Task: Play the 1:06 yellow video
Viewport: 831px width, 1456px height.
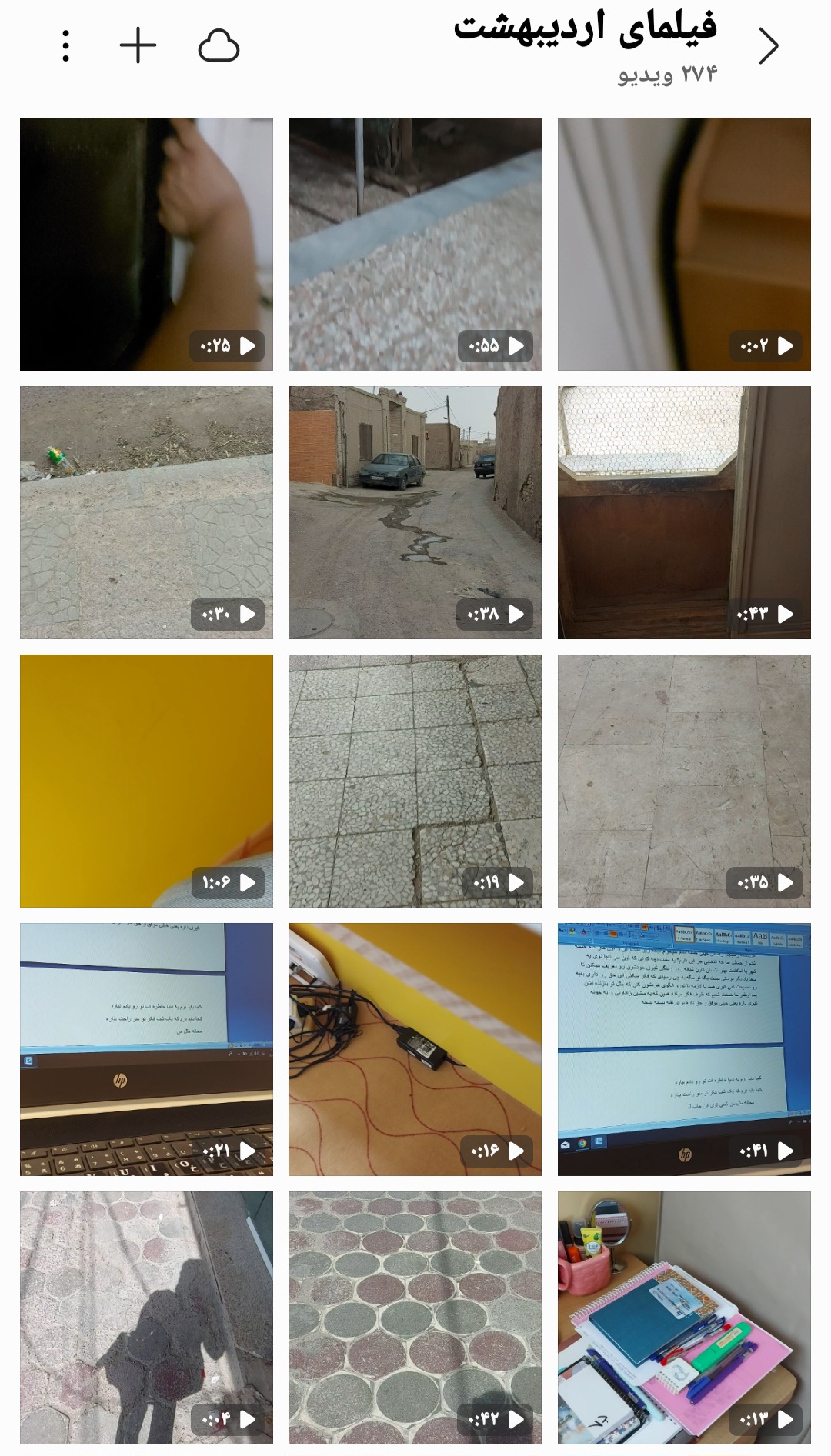Action: pos(146,781)
